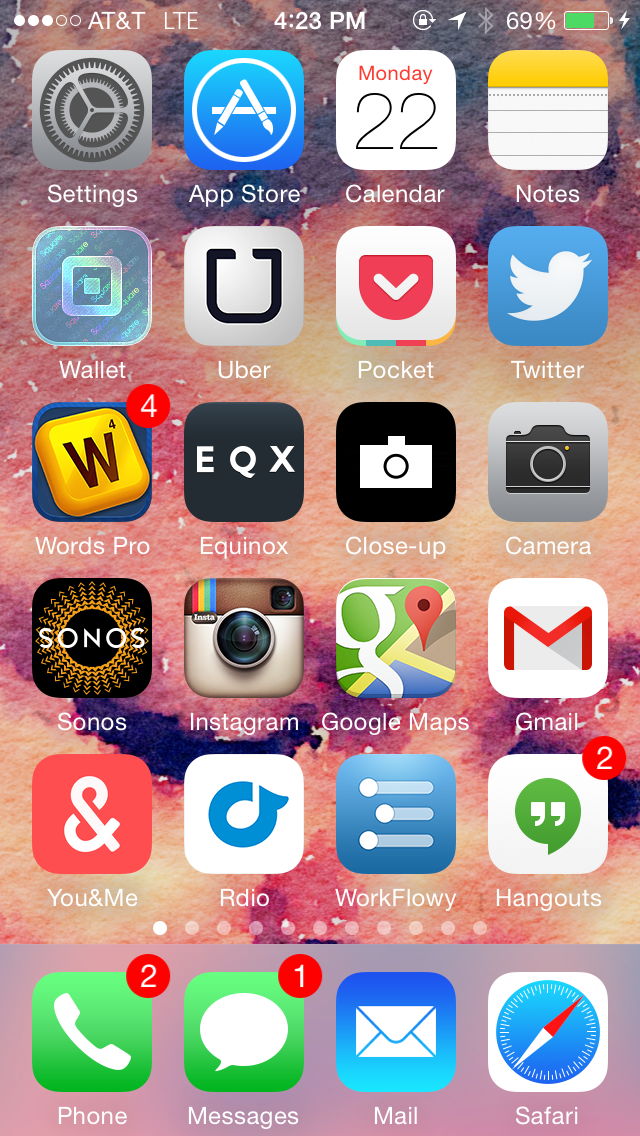The height and width of the screenshot is (1136, 640).
Task: Launch Twitter
Action: pyautogui.click(x=548, y=286)
